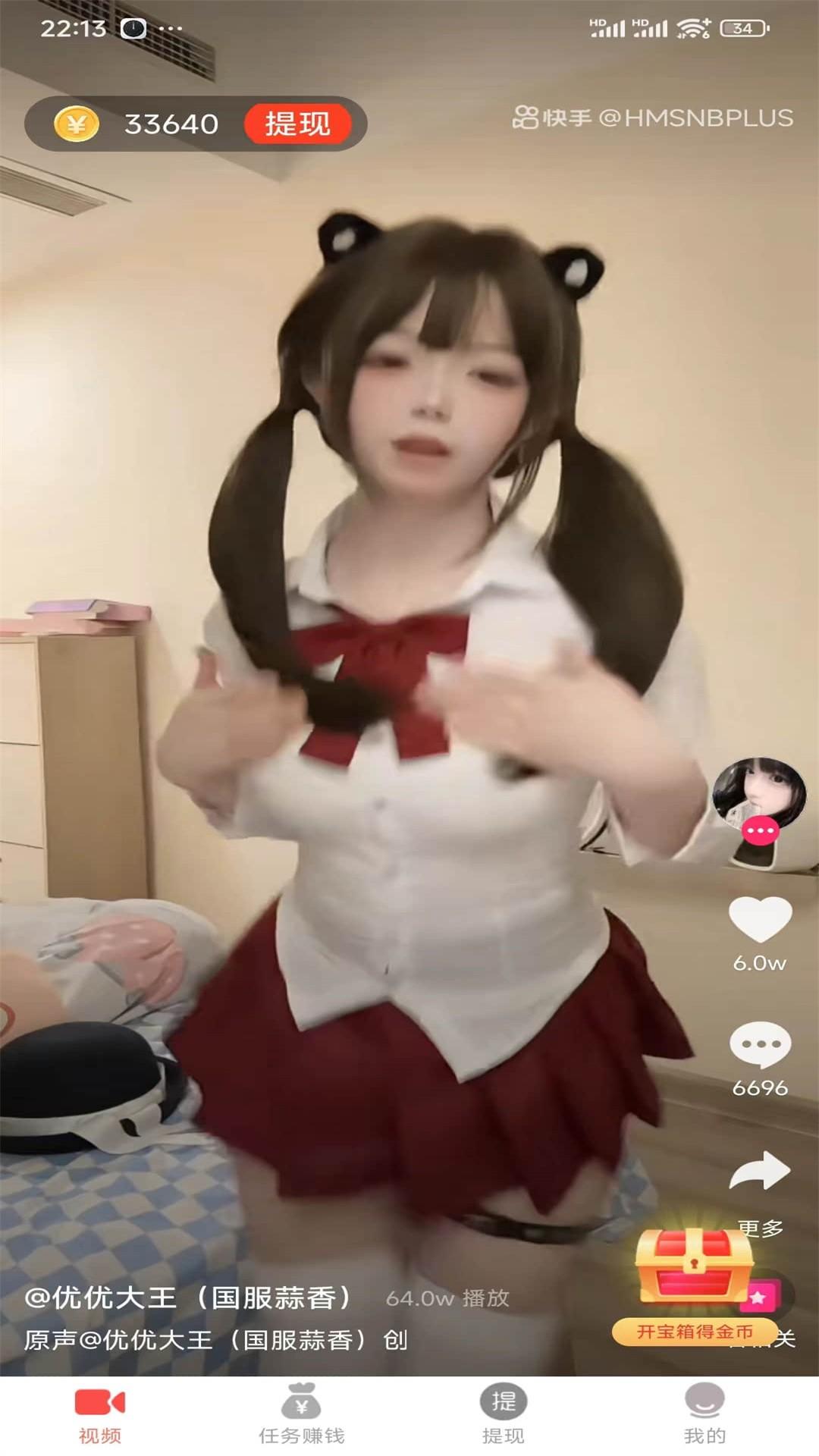Viewport: 819px width, 1456px height.
Task: Open the 我的 profile tab
Action: click(x=704, y=1414)
